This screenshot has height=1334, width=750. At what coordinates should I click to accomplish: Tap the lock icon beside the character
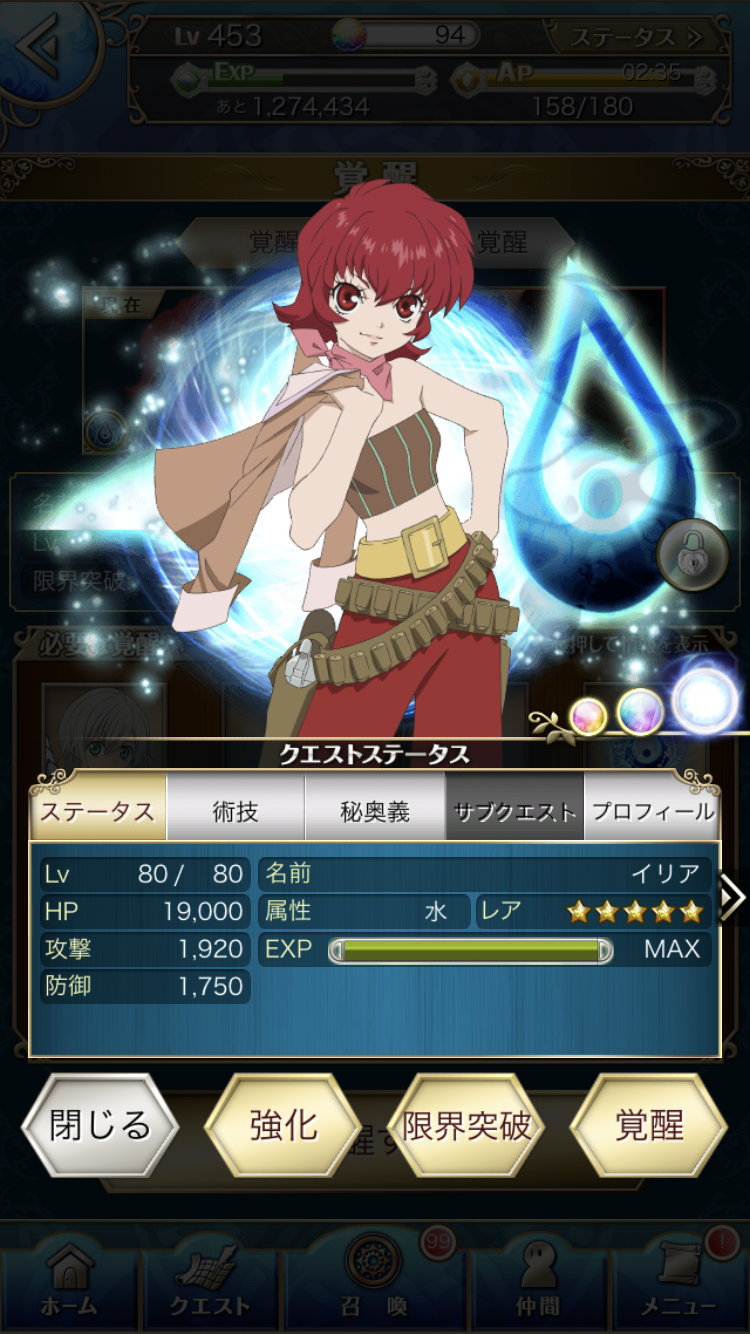pos(691,556)
